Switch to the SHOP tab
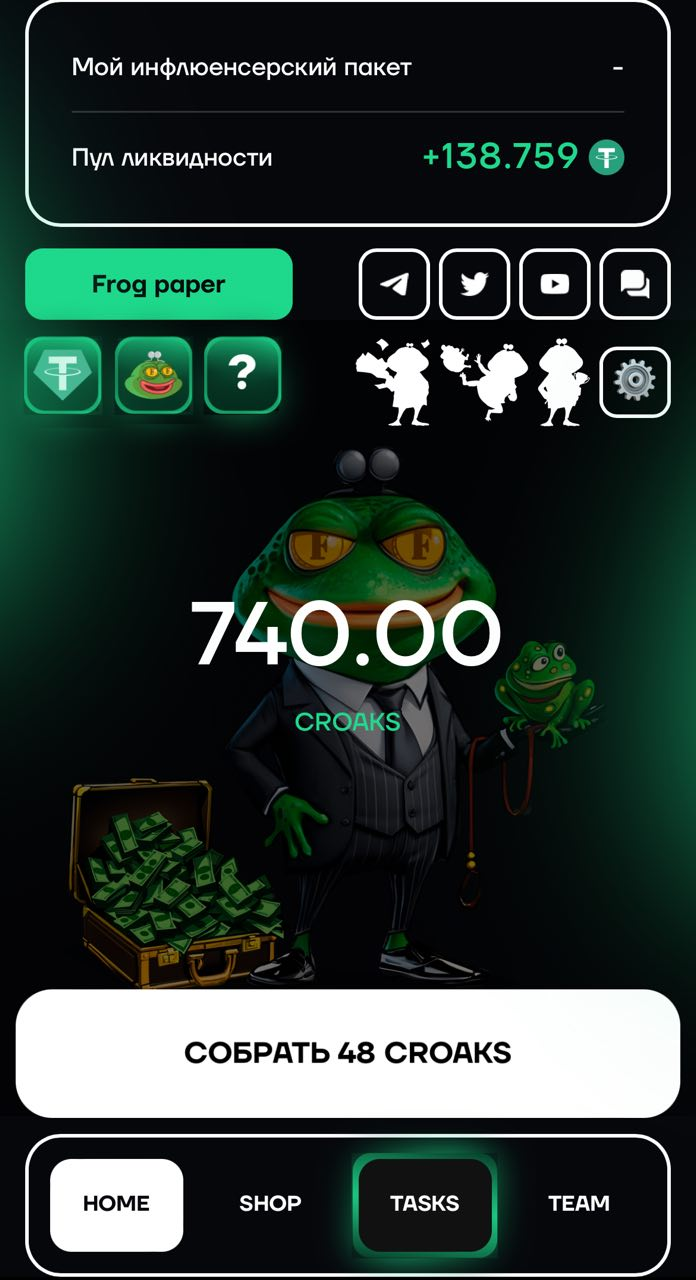 click(x=270, y=1204)
